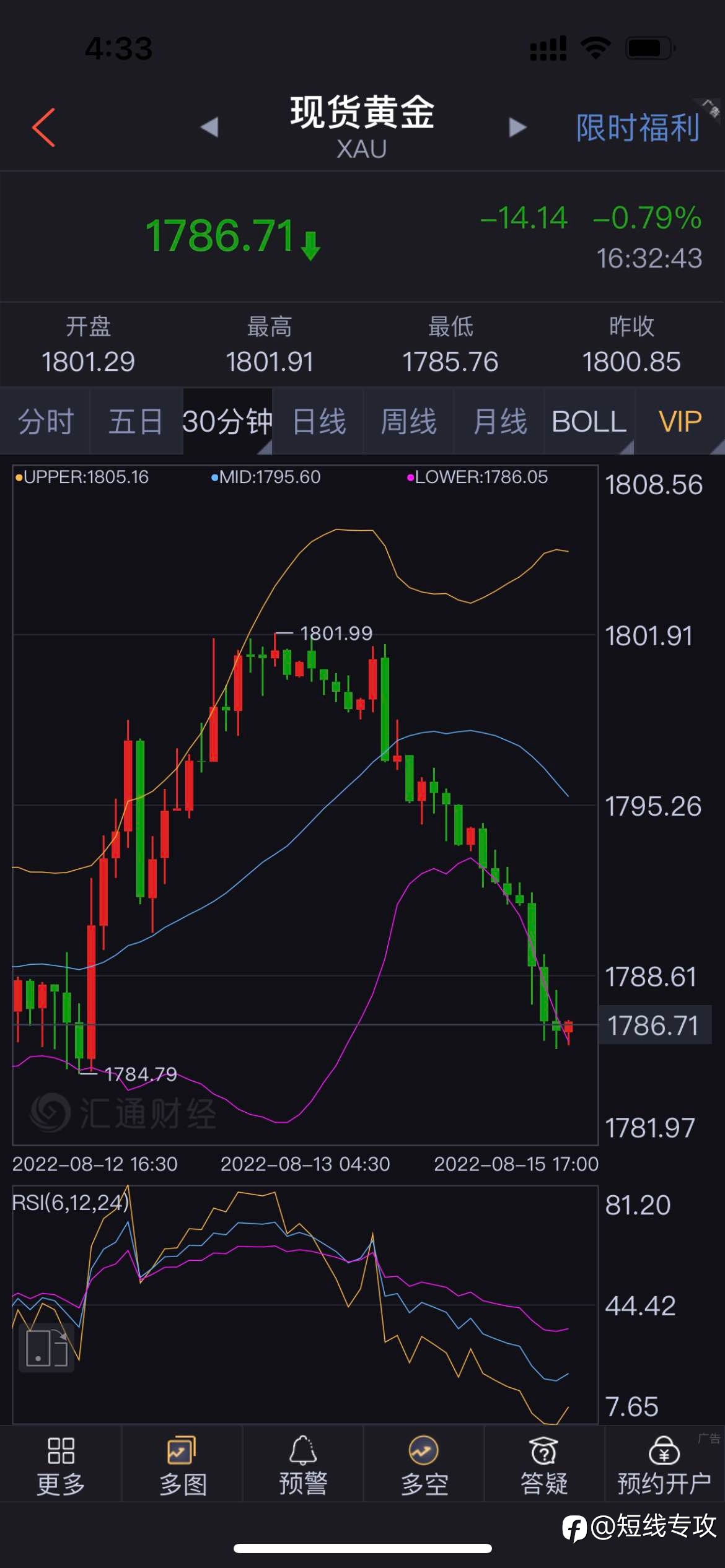The width and height of the screenshot is (725, 1568).
Task: Go back using the red arrow
Action: tap(43, 128)
